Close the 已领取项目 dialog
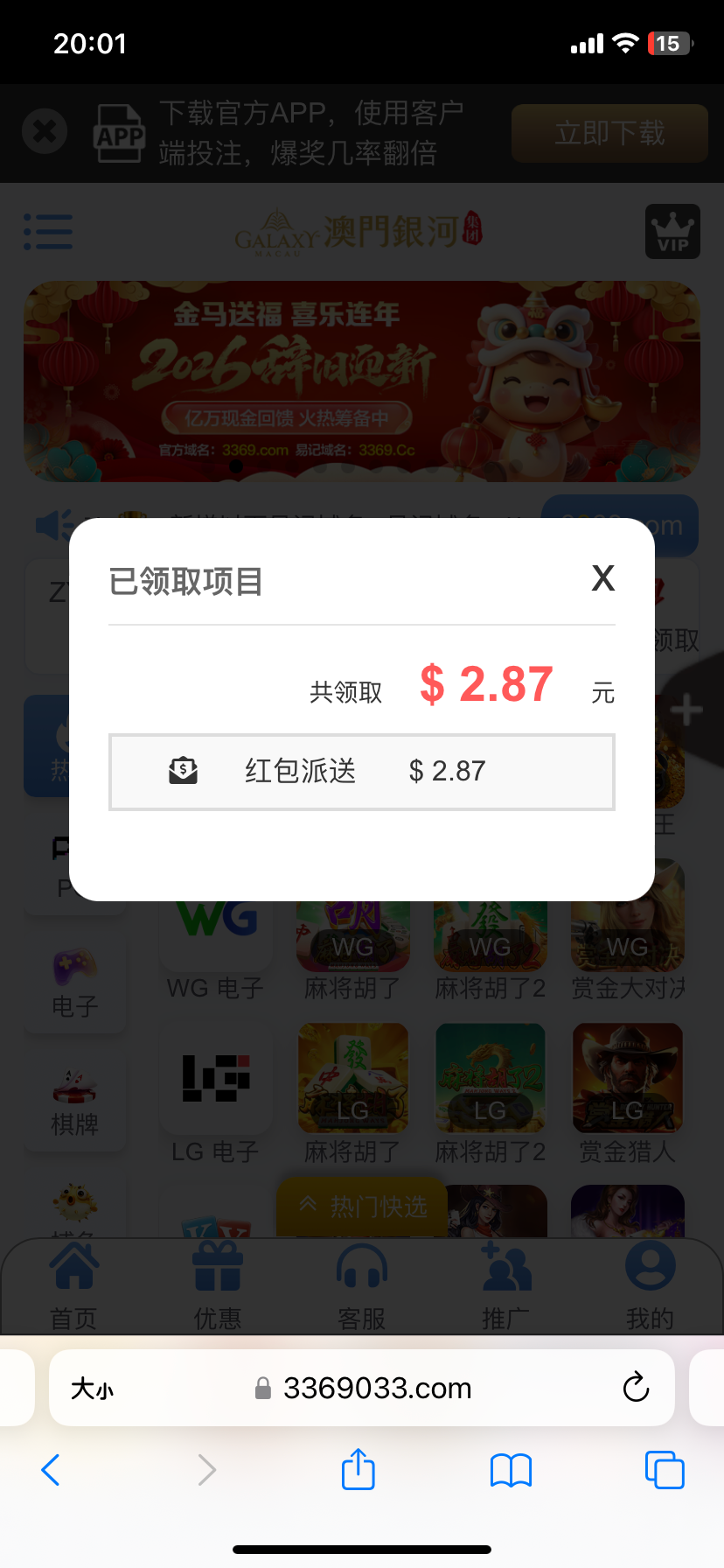This screenshot has width=724, height=1568. pyautogui.click(x=602, y=578)
